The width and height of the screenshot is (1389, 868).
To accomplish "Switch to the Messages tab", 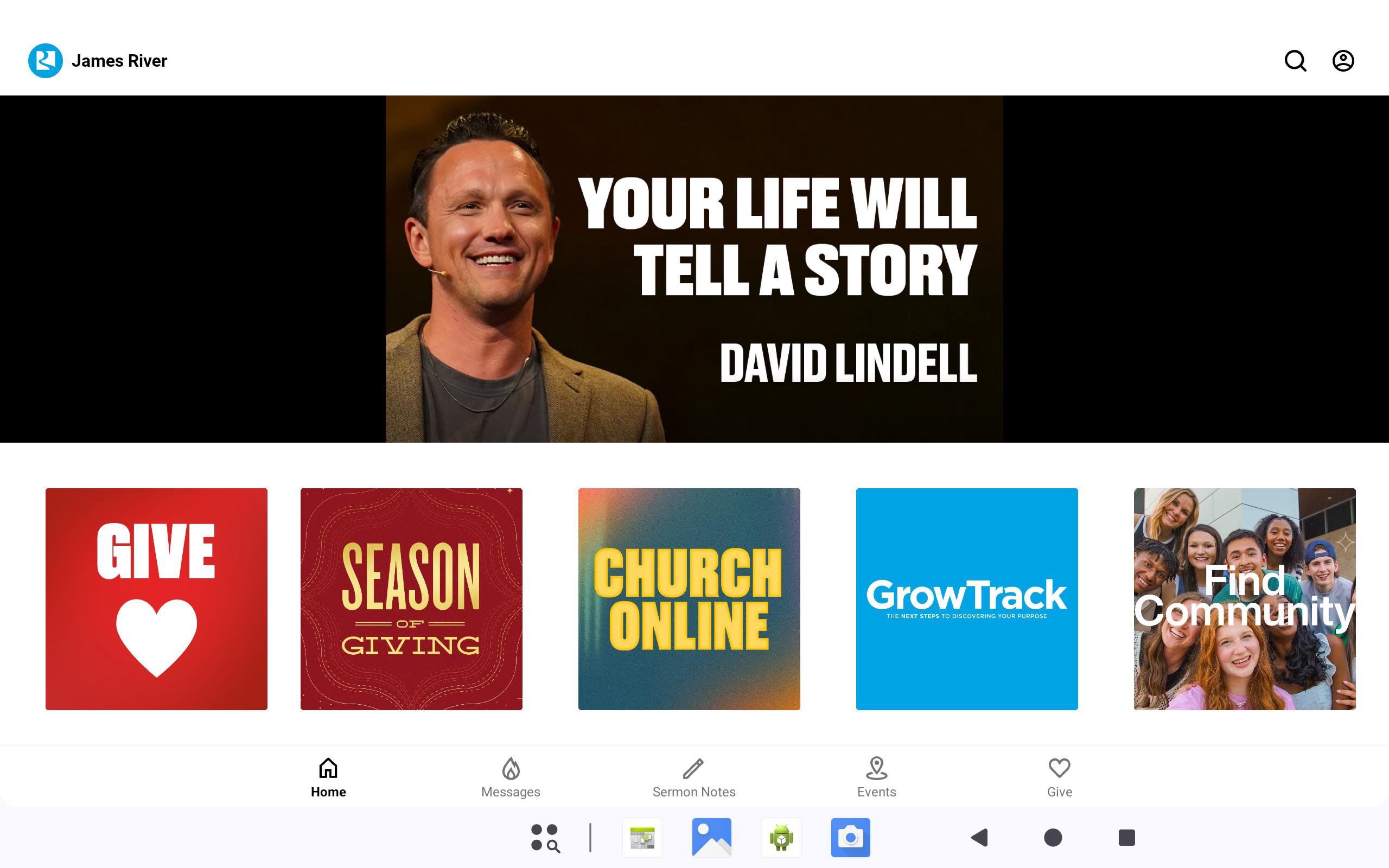I will click(x=510, y=777).
